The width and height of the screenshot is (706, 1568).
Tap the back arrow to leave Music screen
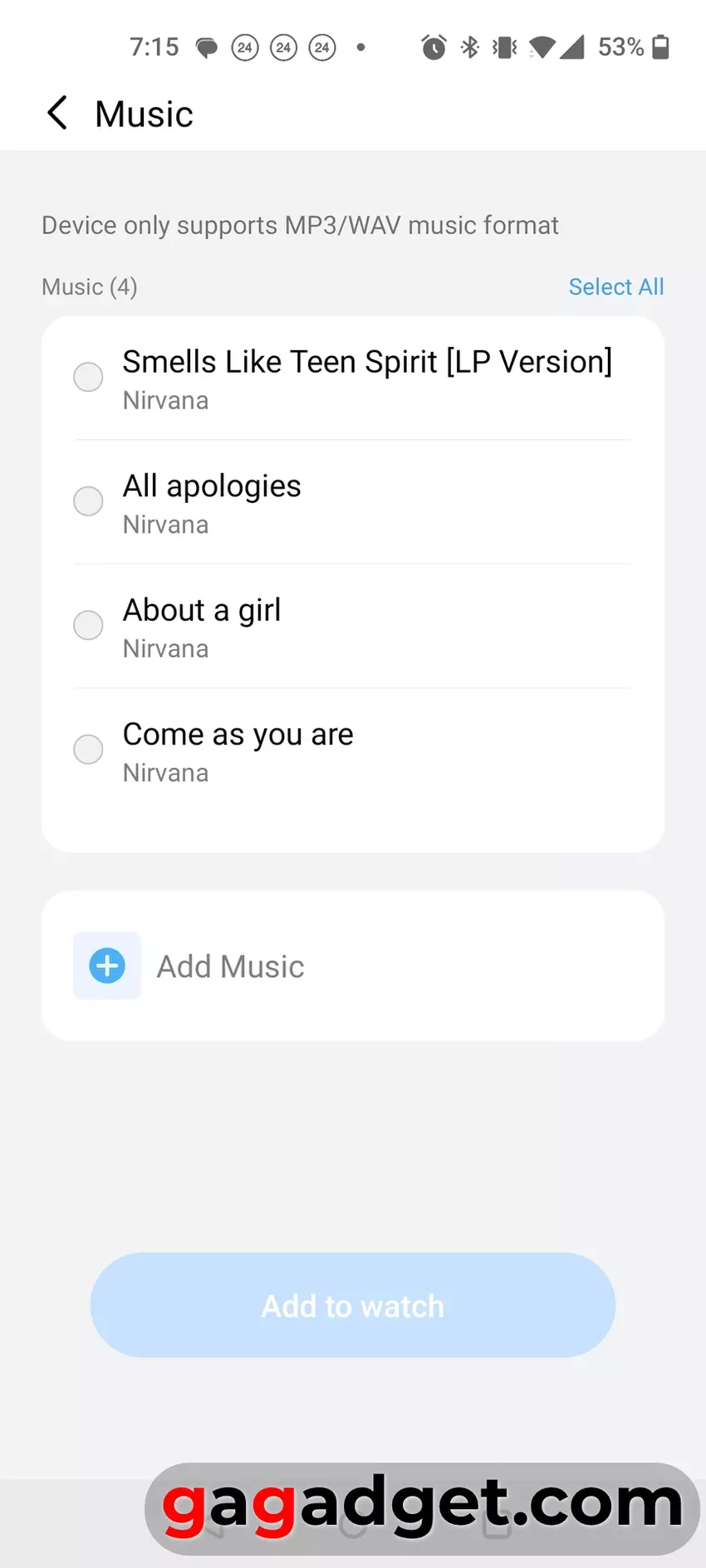point(56,113)
